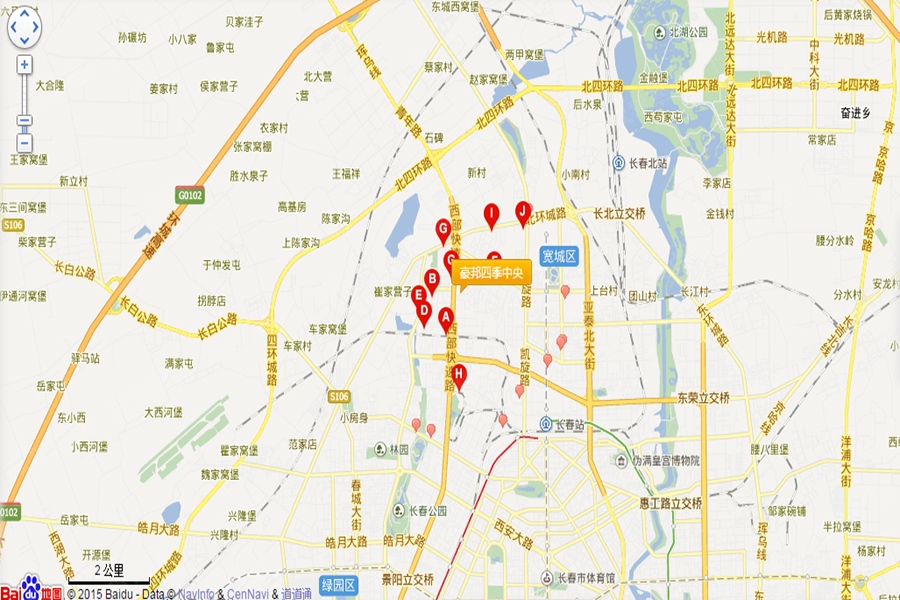Open the CenNavi data link
This screenshot has width=900, height=600.
coord(248,593)
